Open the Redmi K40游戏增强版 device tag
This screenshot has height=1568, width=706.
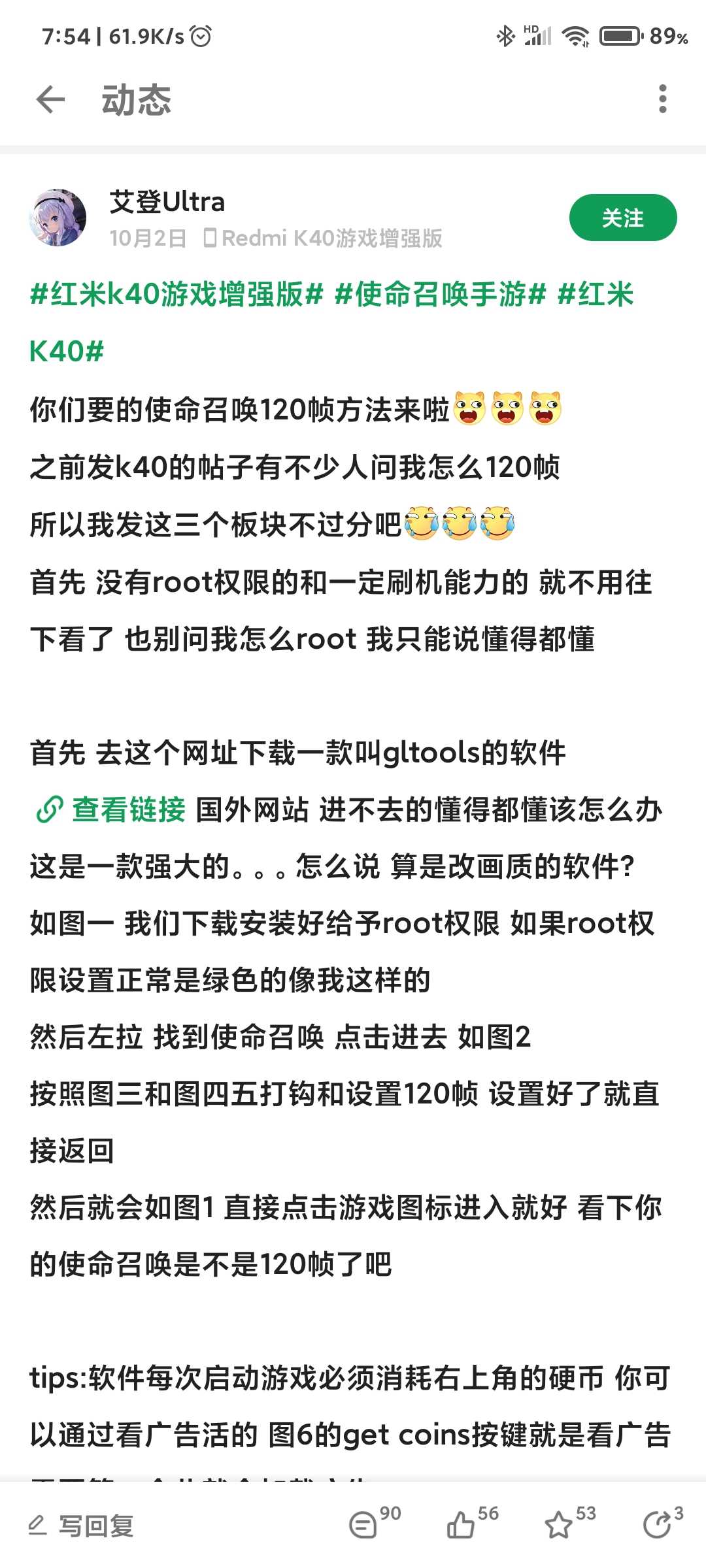323,238
